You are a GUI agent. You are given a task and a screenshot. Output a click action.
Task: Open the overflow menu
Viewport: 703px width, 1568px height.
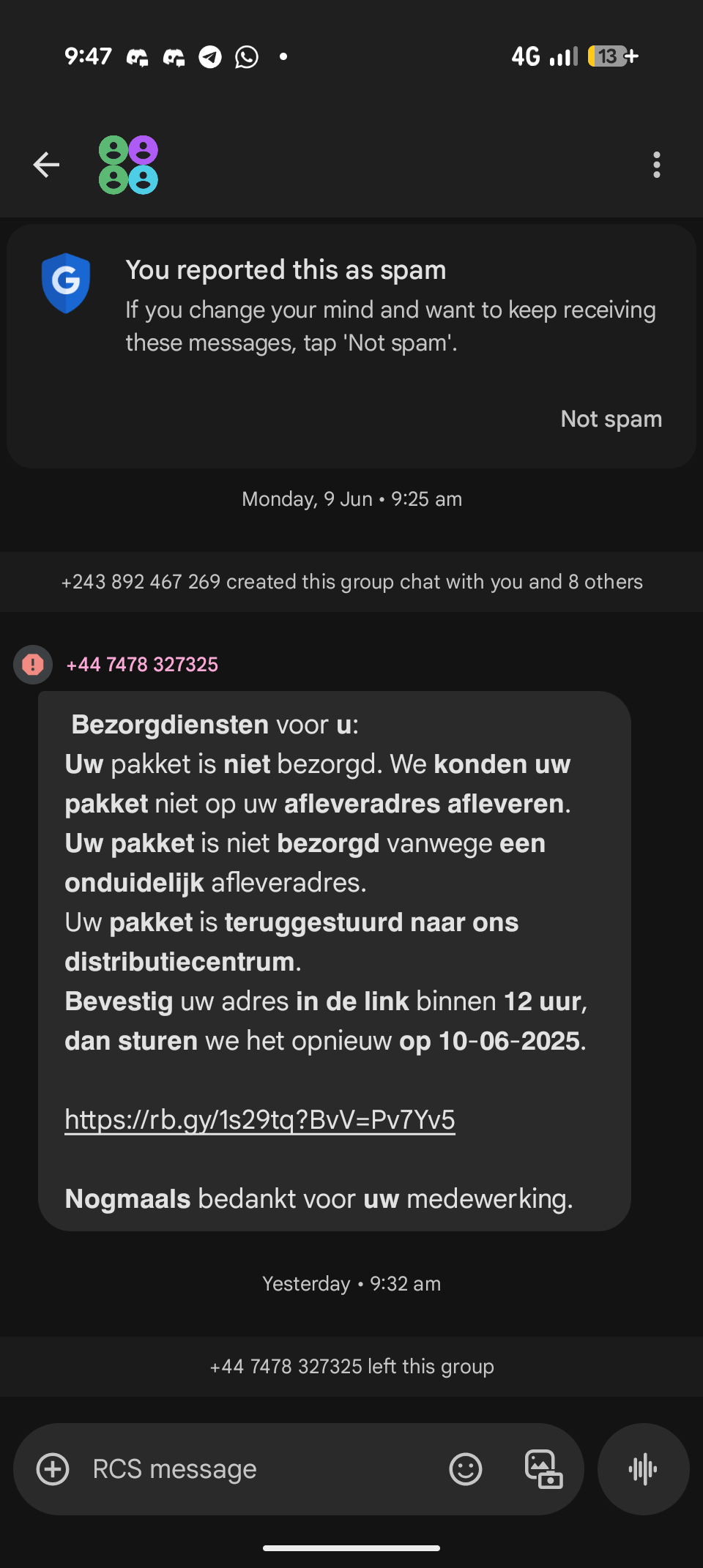656,165
